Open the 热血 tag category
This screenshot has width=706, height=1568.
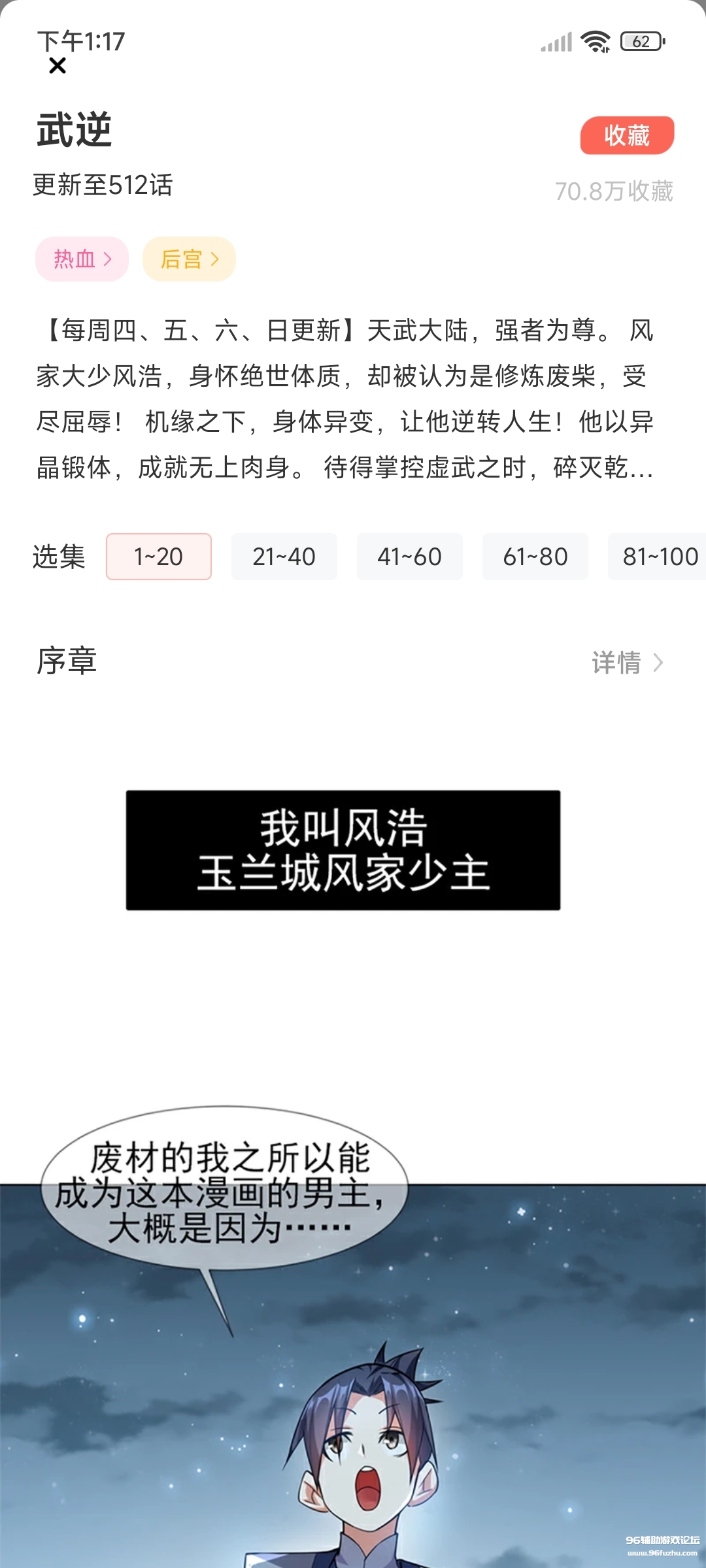click(x=80, y=259)
